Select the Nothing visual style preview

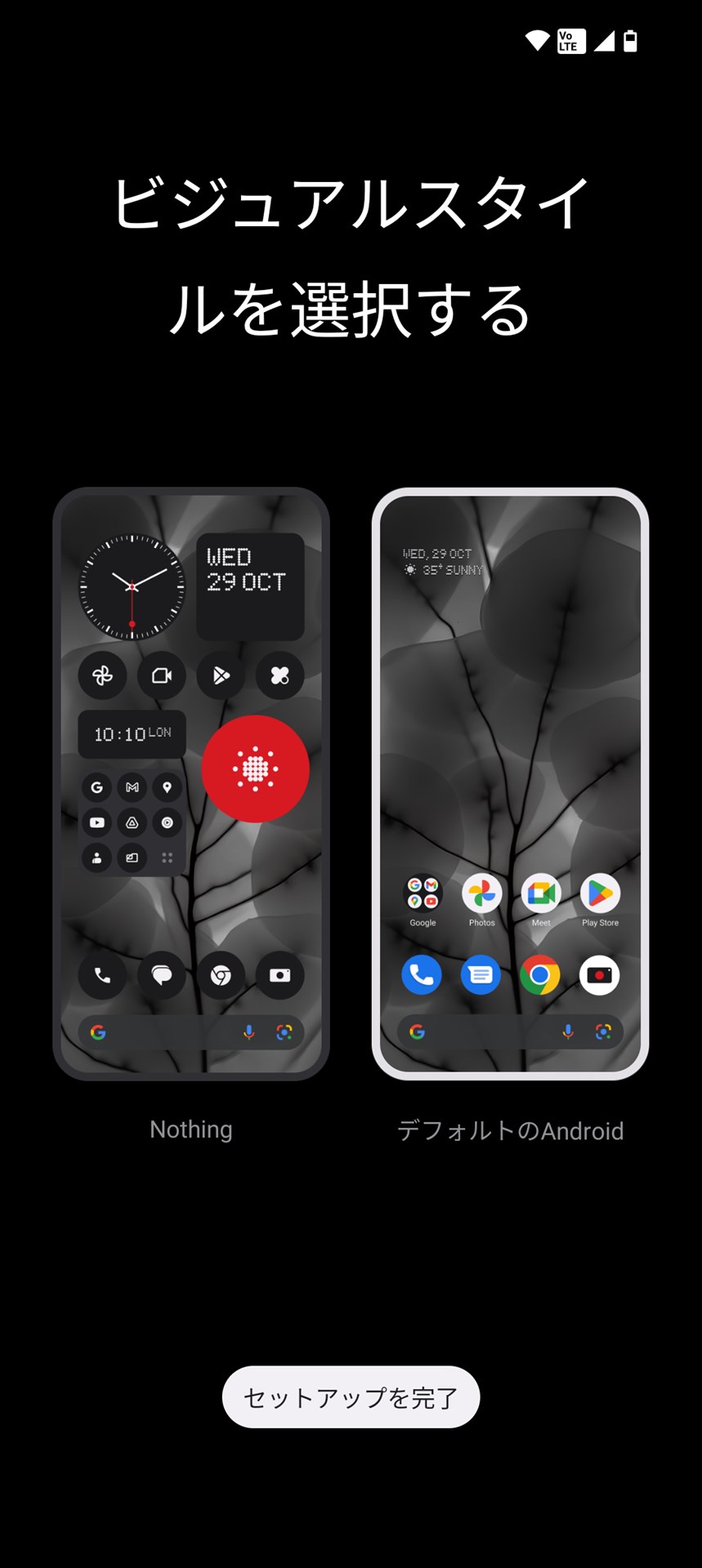pyautogui.click(x=191, y=784)
